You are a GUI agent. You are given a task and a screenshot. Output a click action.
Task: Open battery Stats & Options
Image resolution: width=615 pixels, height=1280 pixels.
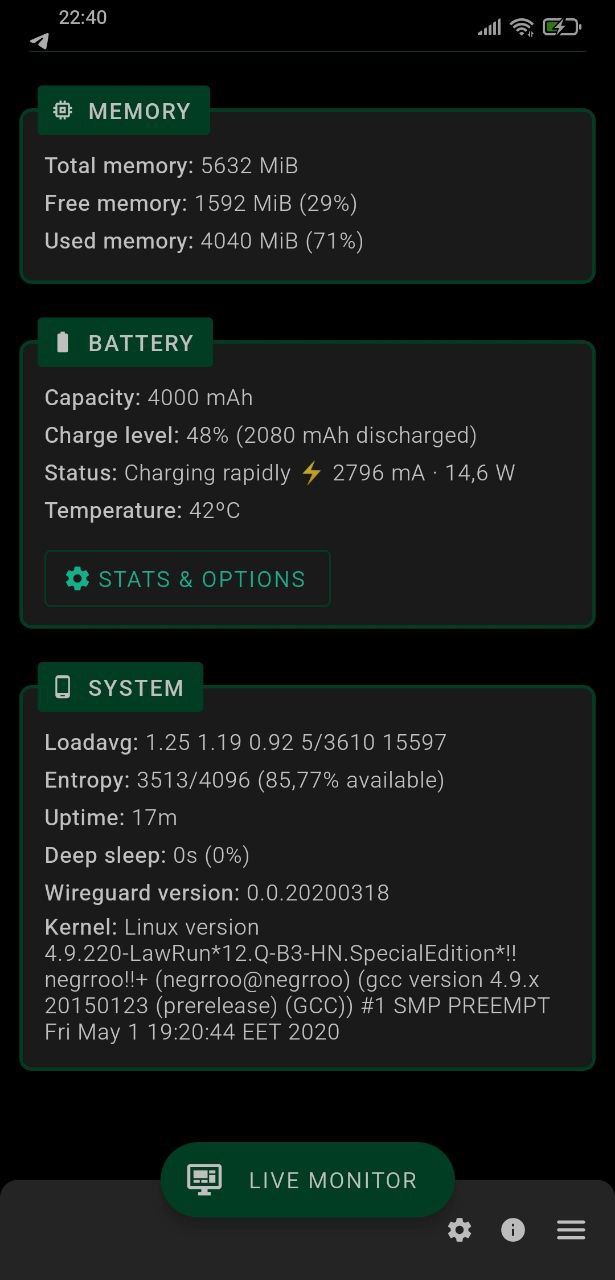[x=187, y=579]
